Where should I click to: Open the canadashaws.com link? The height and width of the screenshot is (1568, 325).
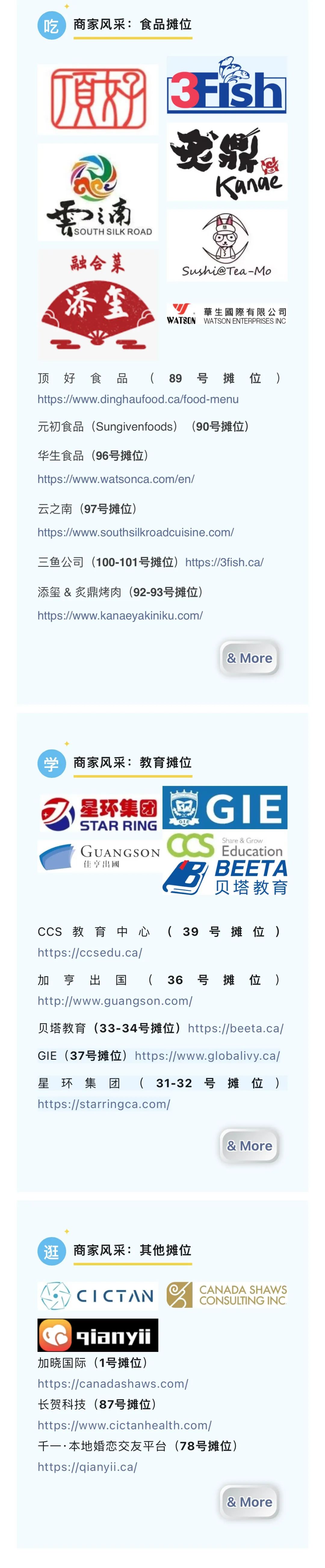(113, 1383)
